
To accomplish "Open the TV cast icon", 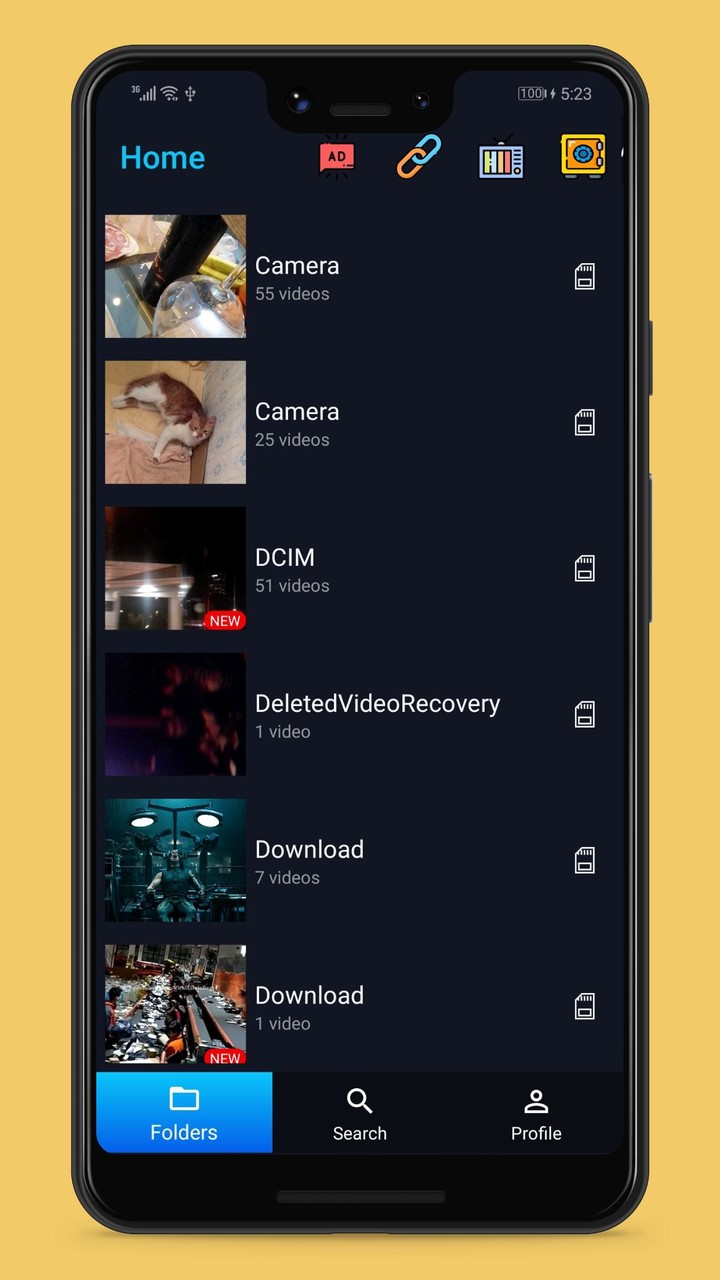I will (500, 157).
